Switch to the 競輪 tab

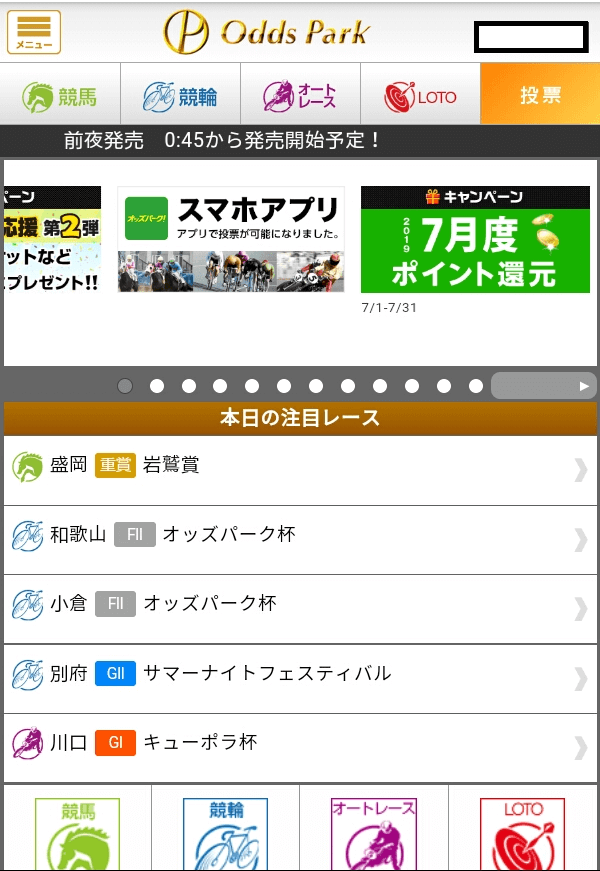tap(180, 96)
